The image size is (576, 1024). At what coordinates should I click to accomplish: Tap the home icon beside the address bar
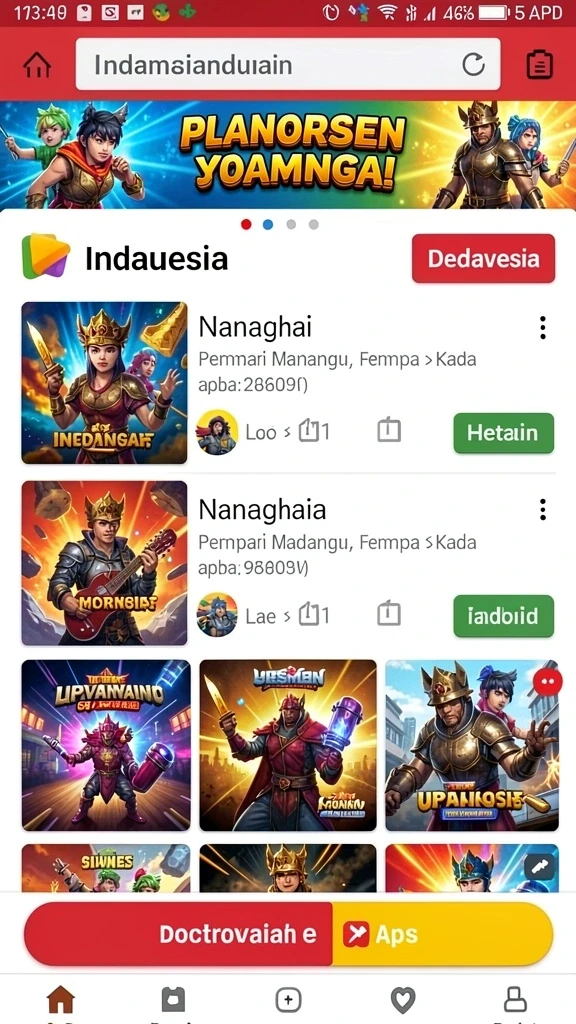point(37,65)
